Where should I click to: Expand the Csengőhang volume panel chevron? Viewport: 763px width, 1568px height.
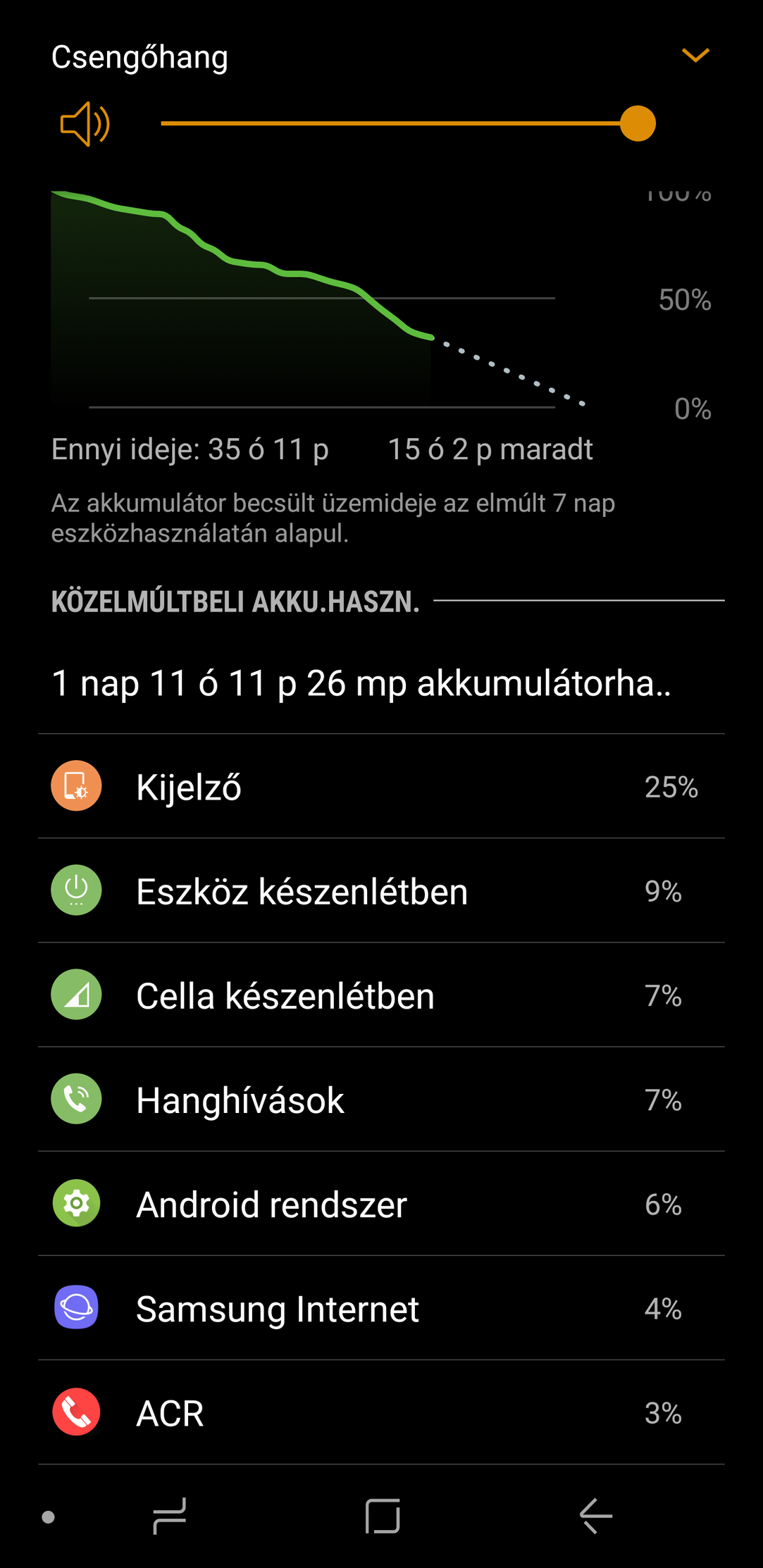coord(695,56)
